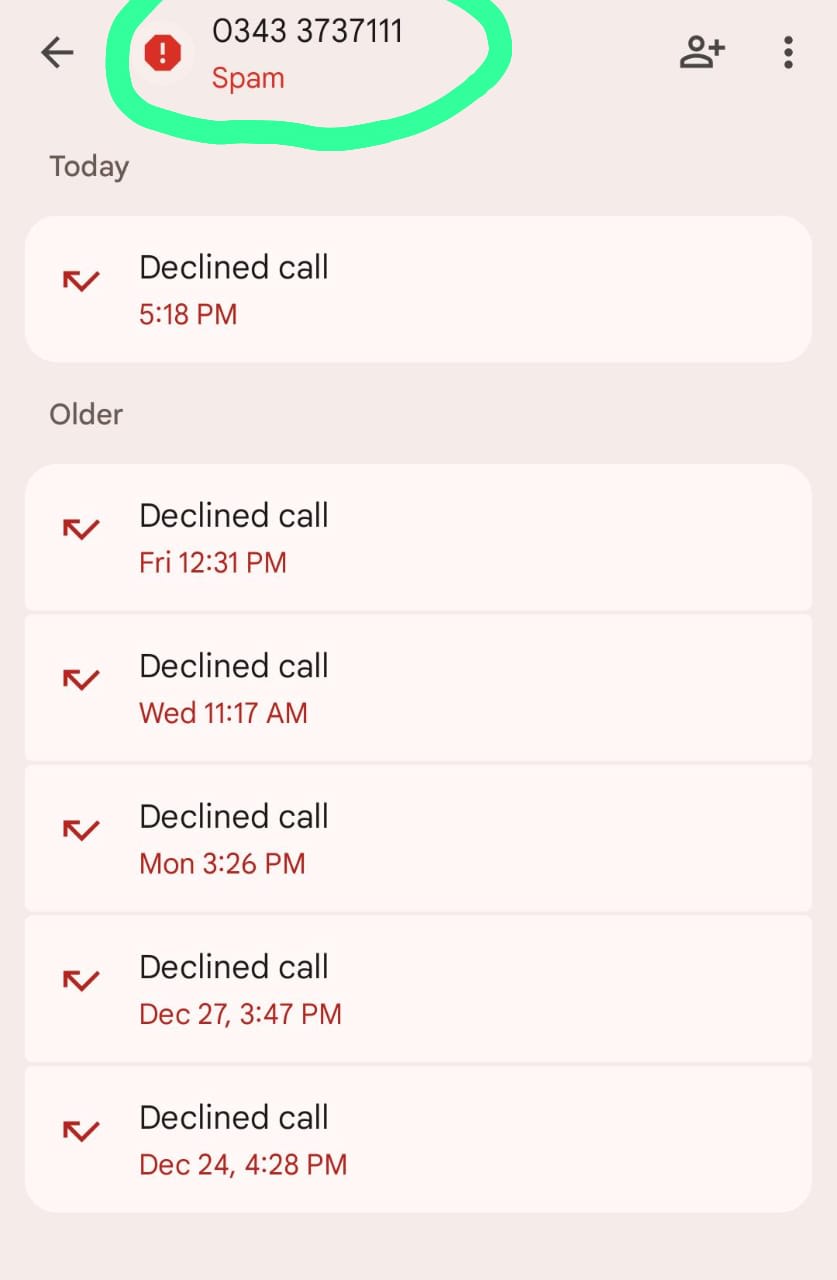Select the add contact icon
Viewport: 837px width, 1280px height.
(703, 53)
